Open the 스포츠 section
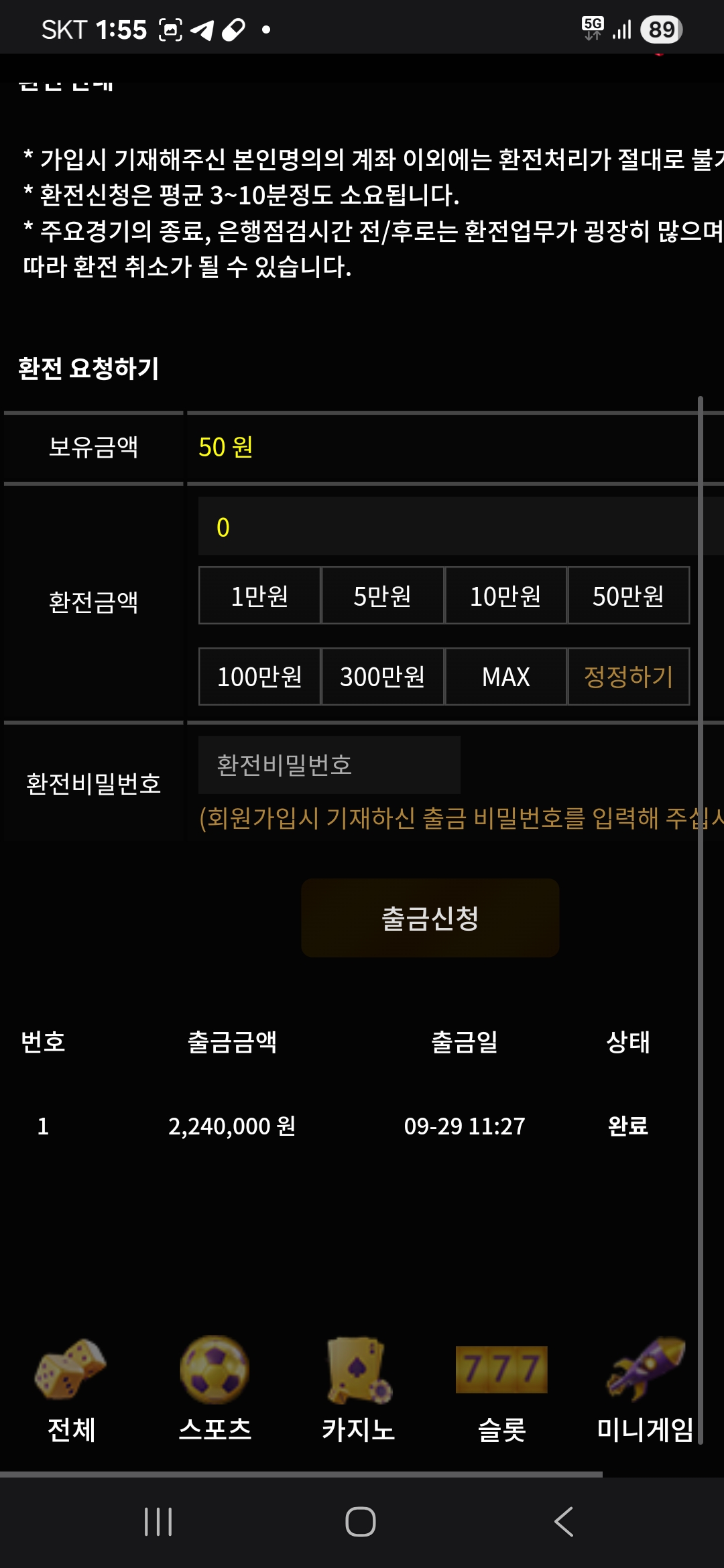The height and width of the screenshot is (1568, 724). tap(215, 1387)
